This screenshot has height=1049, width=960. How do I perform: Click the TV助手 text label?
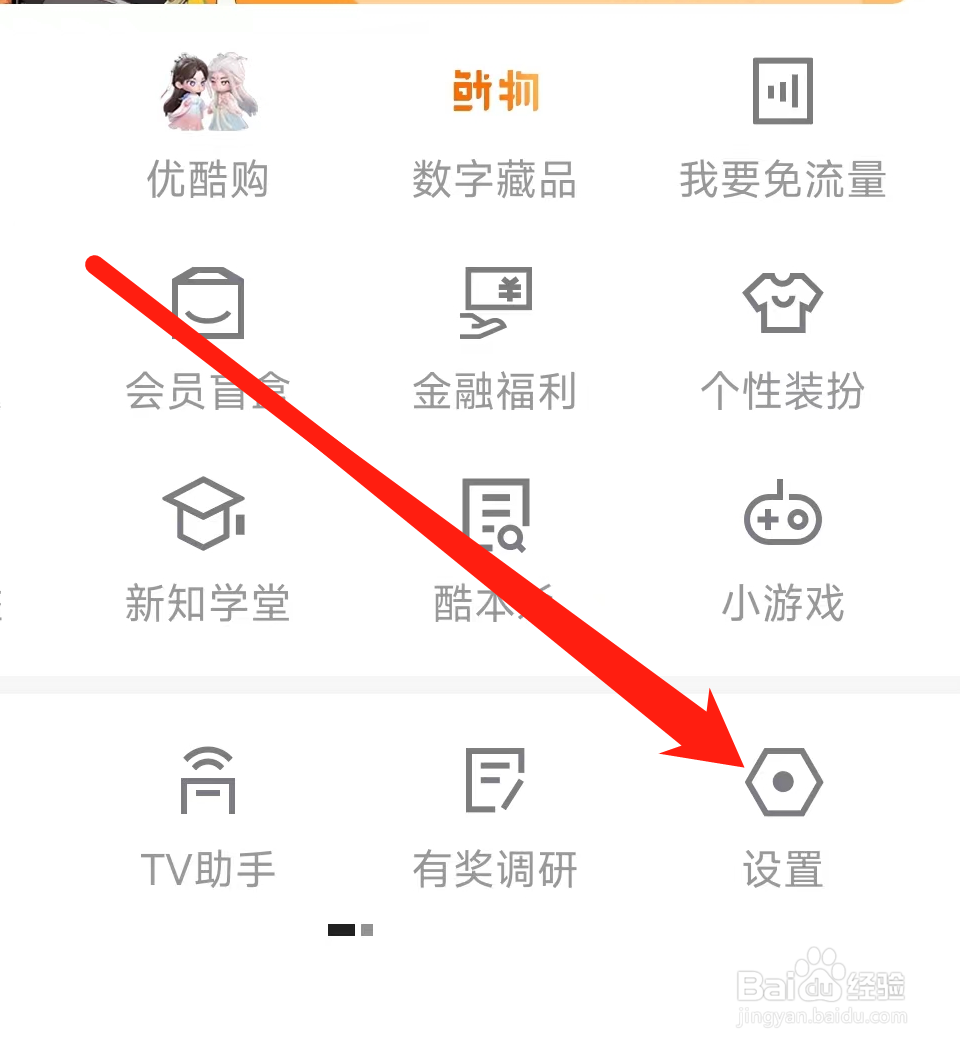[207, 871]
